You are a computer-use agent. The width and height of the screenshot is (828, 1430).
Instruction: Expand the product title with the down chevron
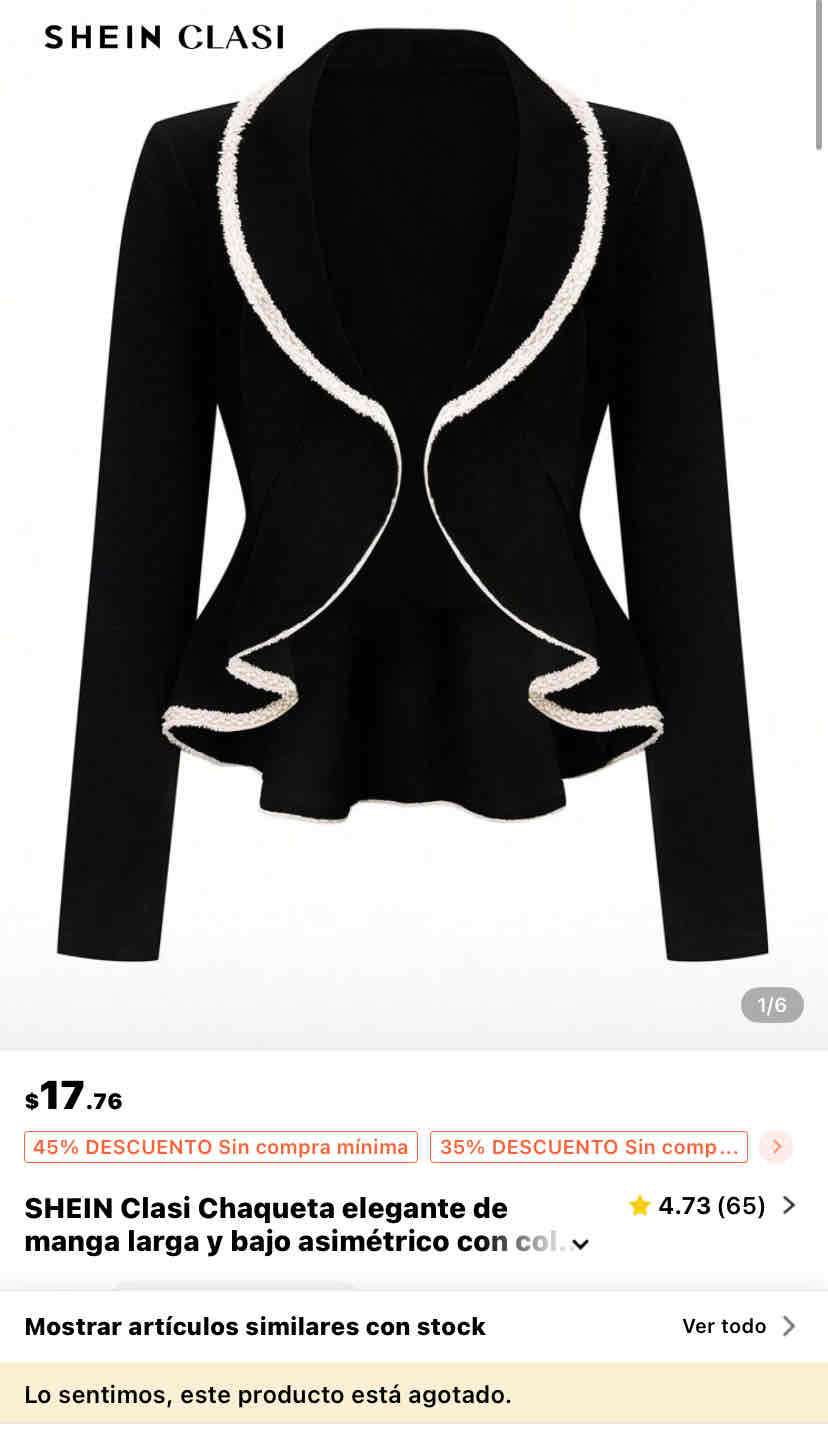(x=581, y=1244)
